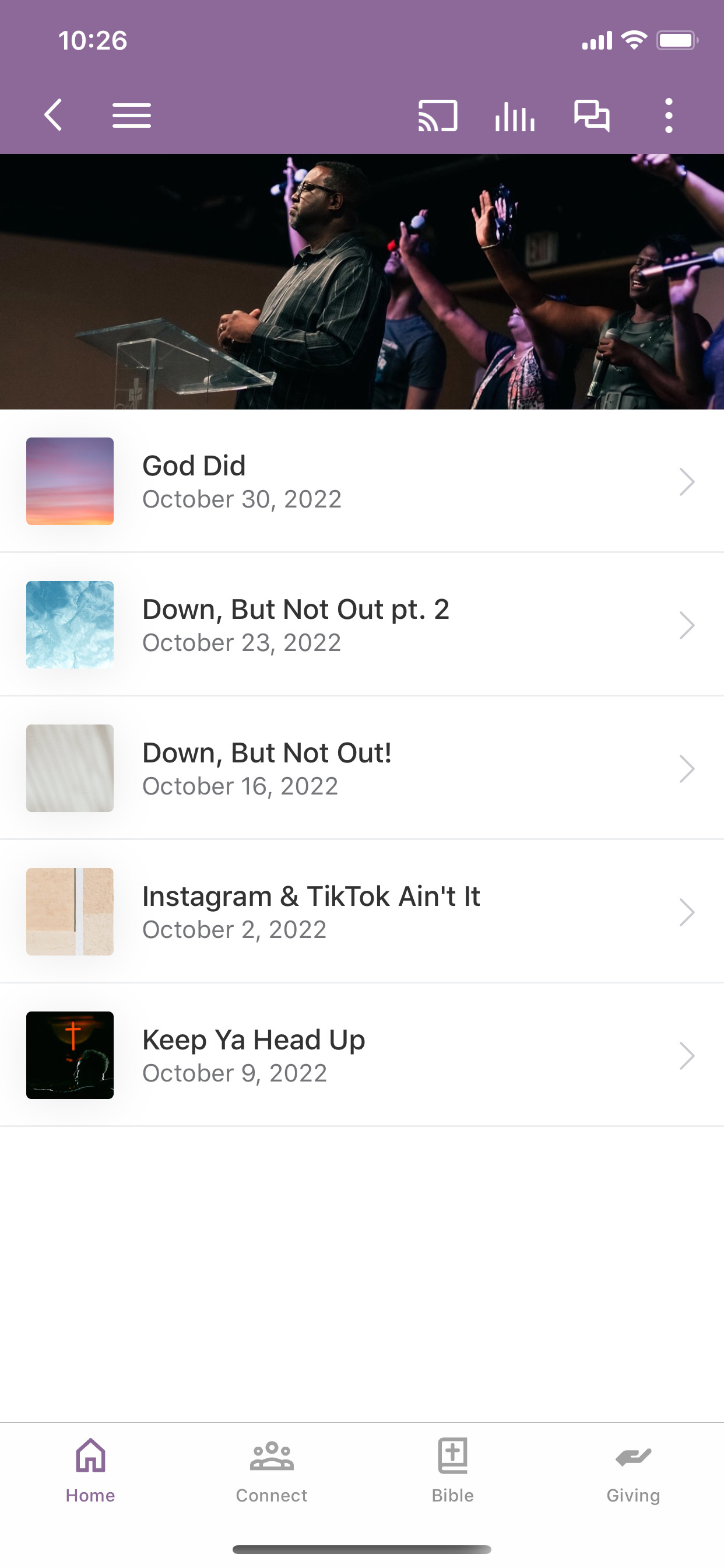Switch to the Connect tab

point(271,1471)
